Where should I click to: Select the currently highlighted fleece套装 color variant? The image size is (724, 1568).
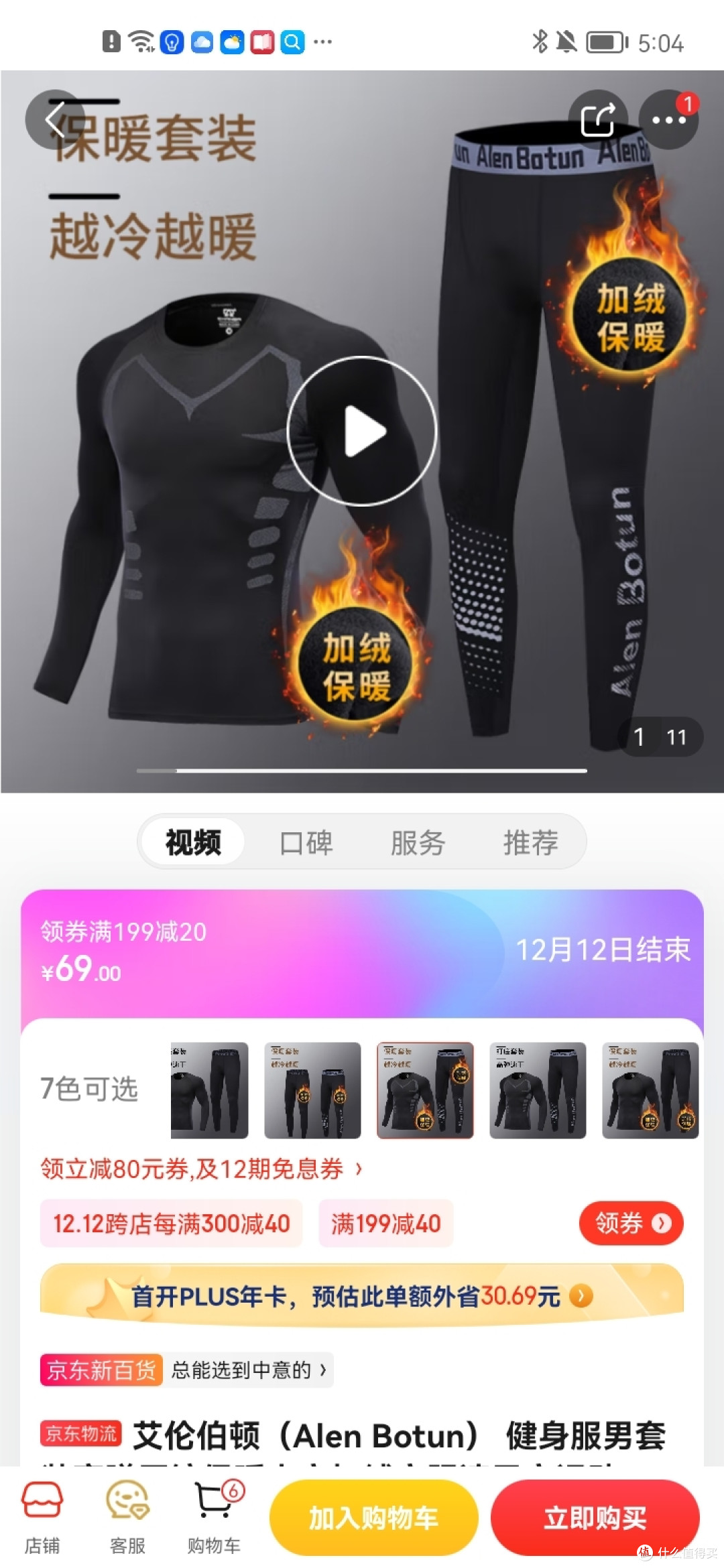(x=426, y=1091)
